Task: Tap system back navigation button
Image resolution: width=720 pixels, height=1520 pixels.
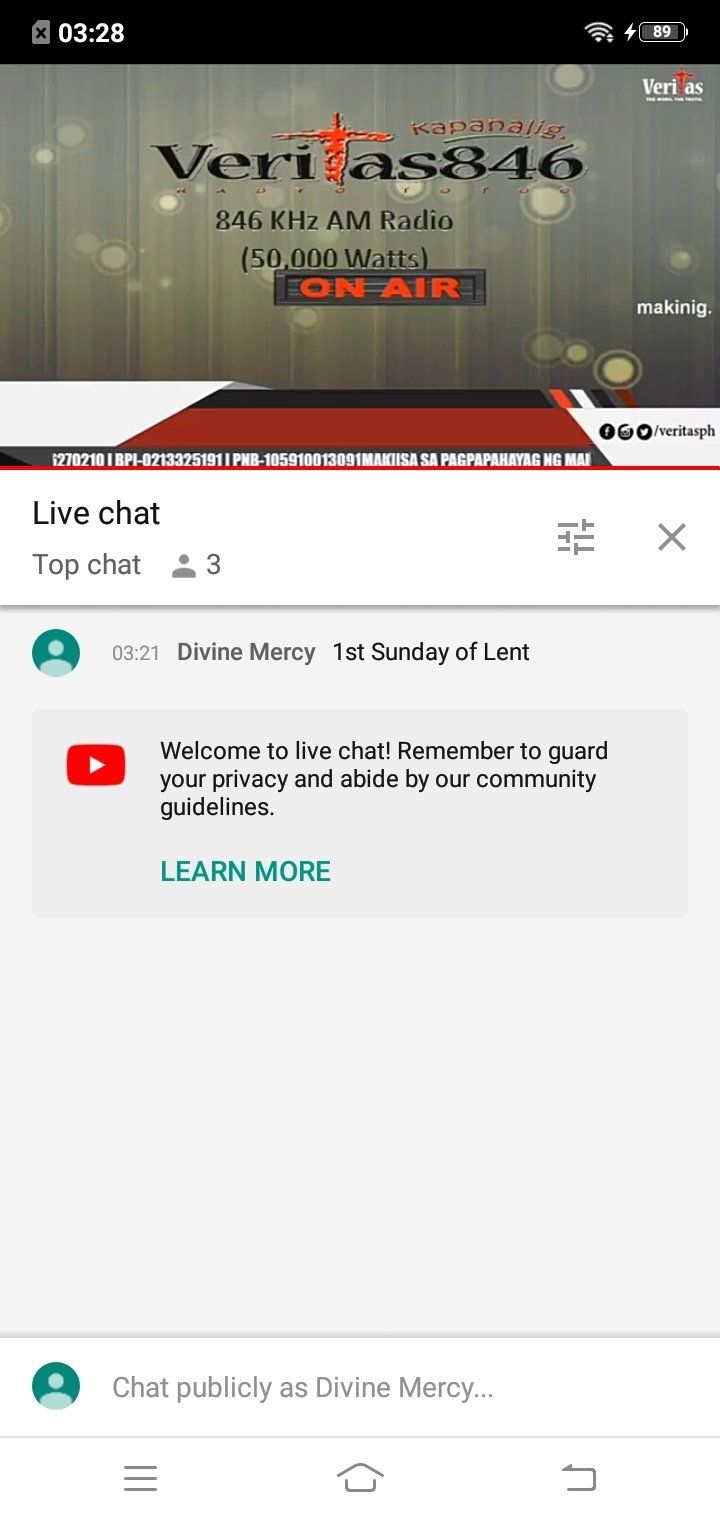Action: (x=578, y=1477)
